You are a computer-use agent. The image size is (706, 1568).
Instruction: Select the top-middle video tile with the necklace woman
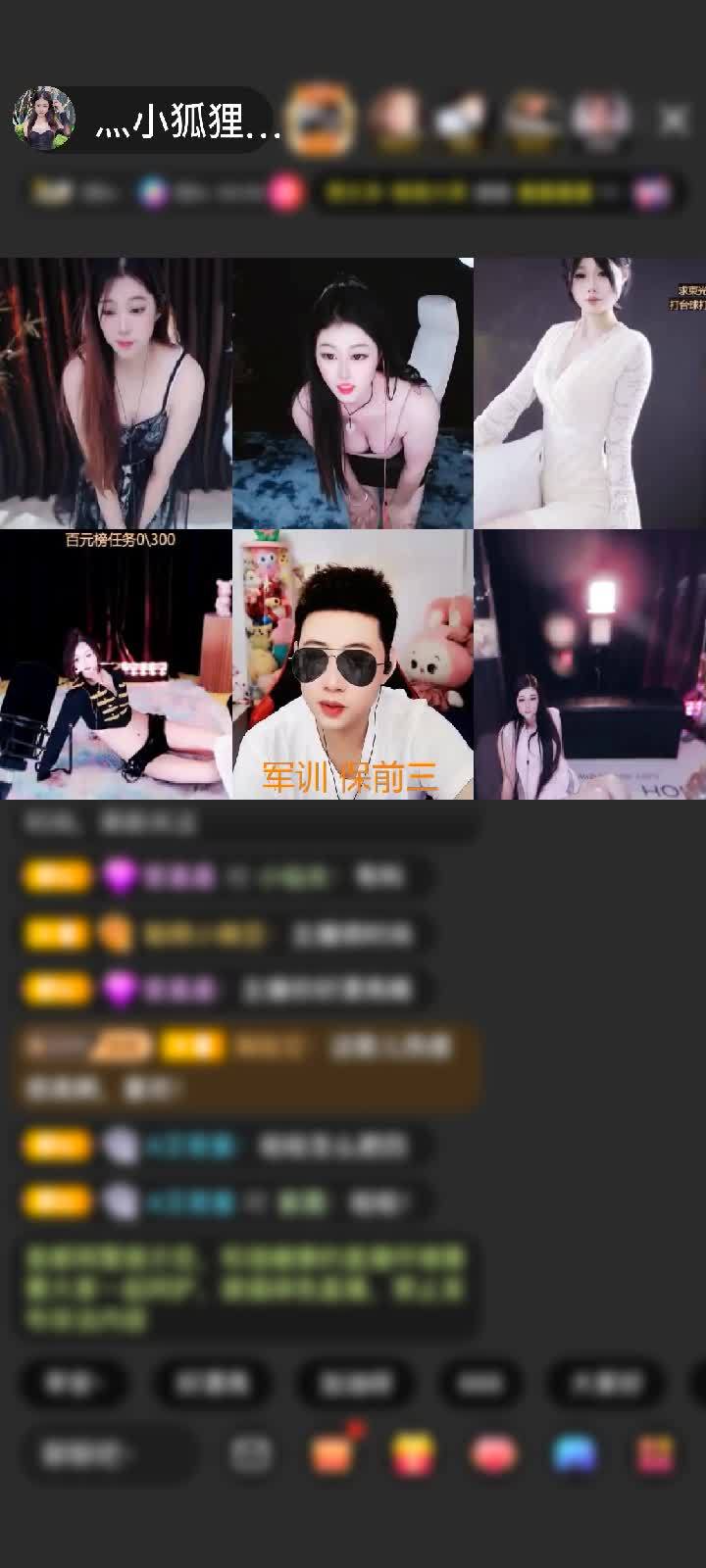(353, 393)
